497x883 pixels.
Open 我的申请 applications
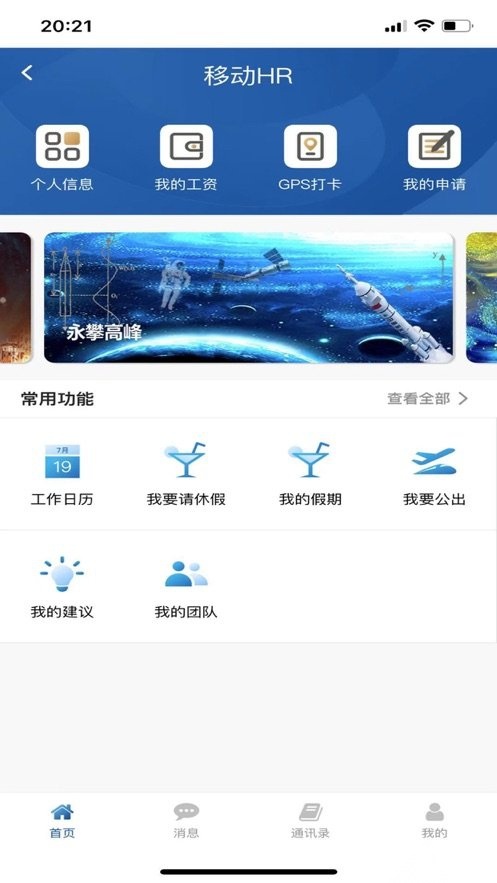coord(435,158)
